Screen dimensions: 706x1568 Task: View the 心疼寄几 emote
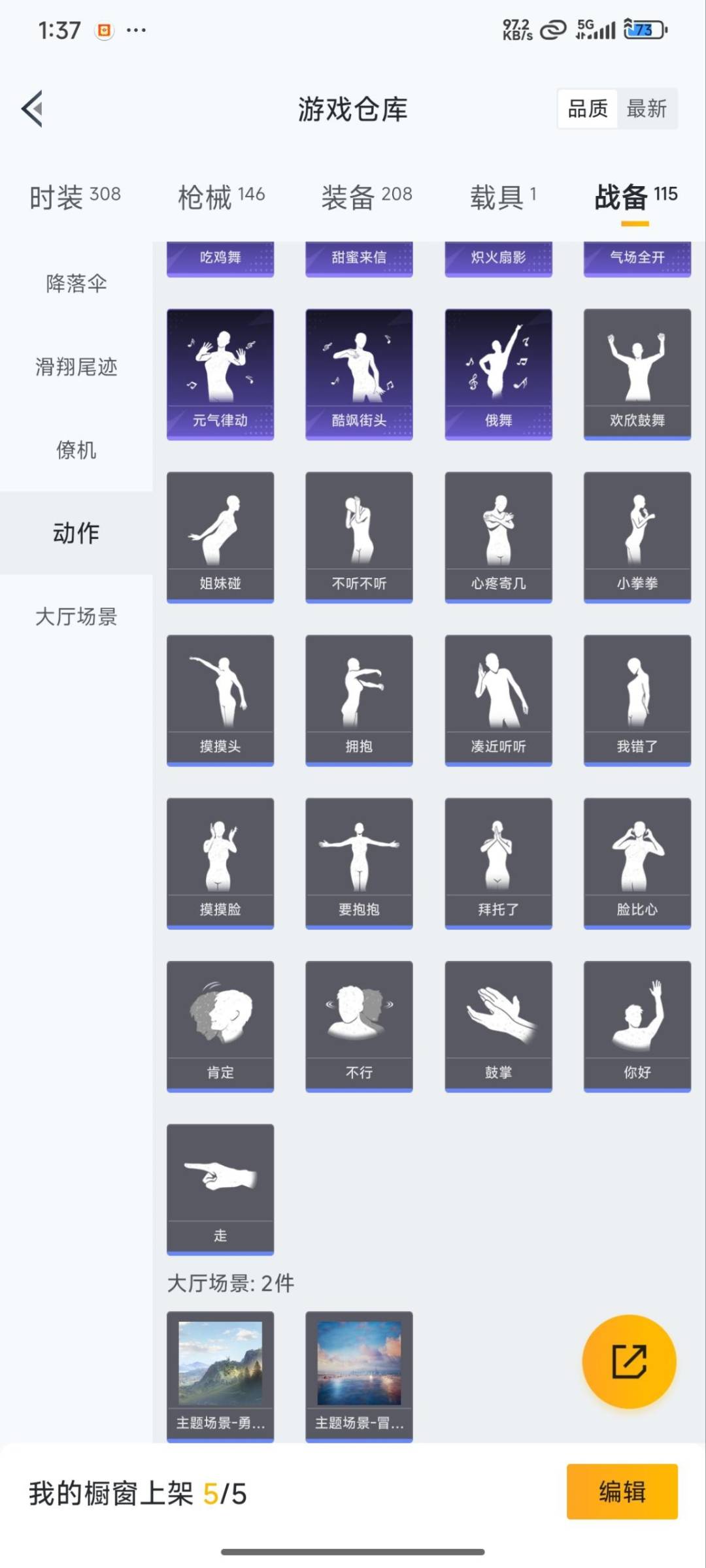pos(498,536)
